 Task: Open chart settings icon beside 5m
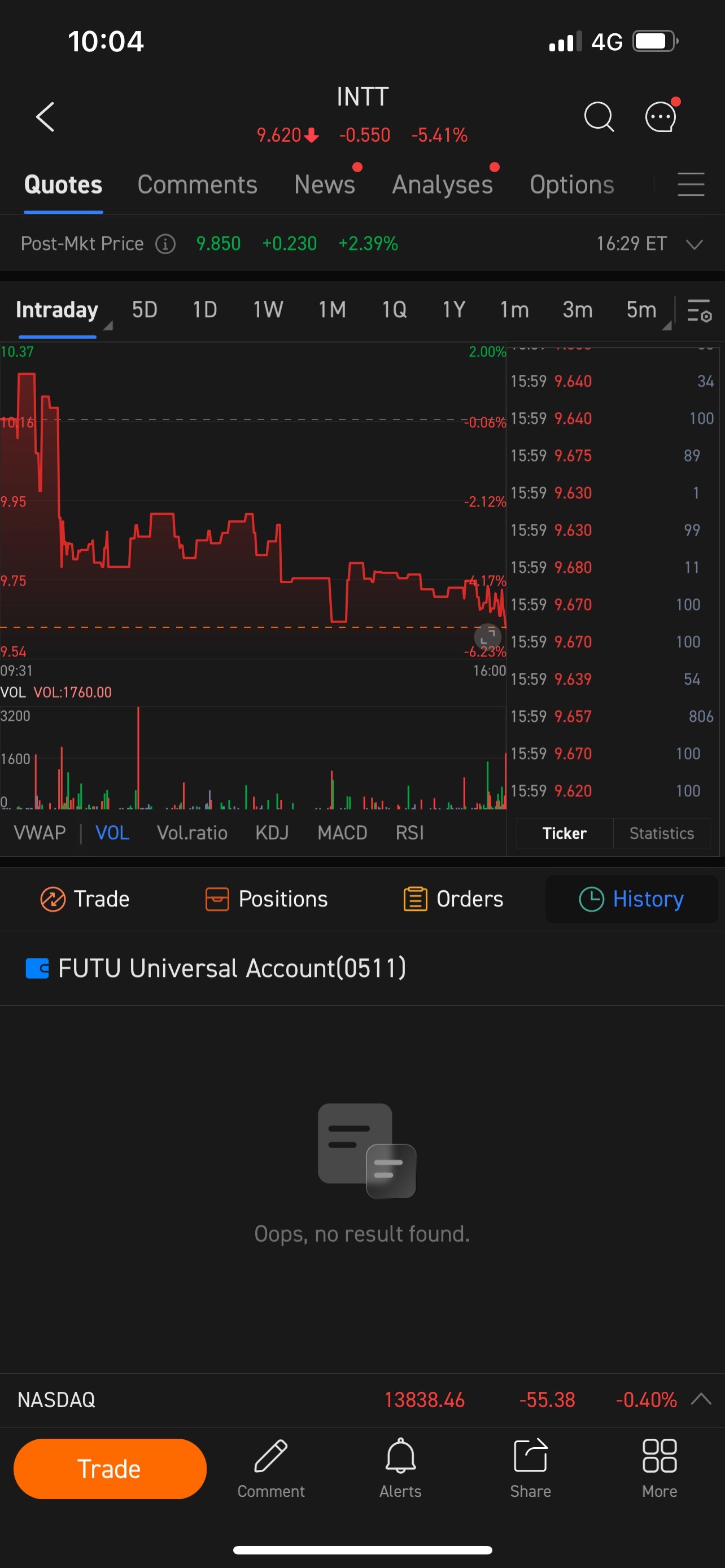click(699, 310)
